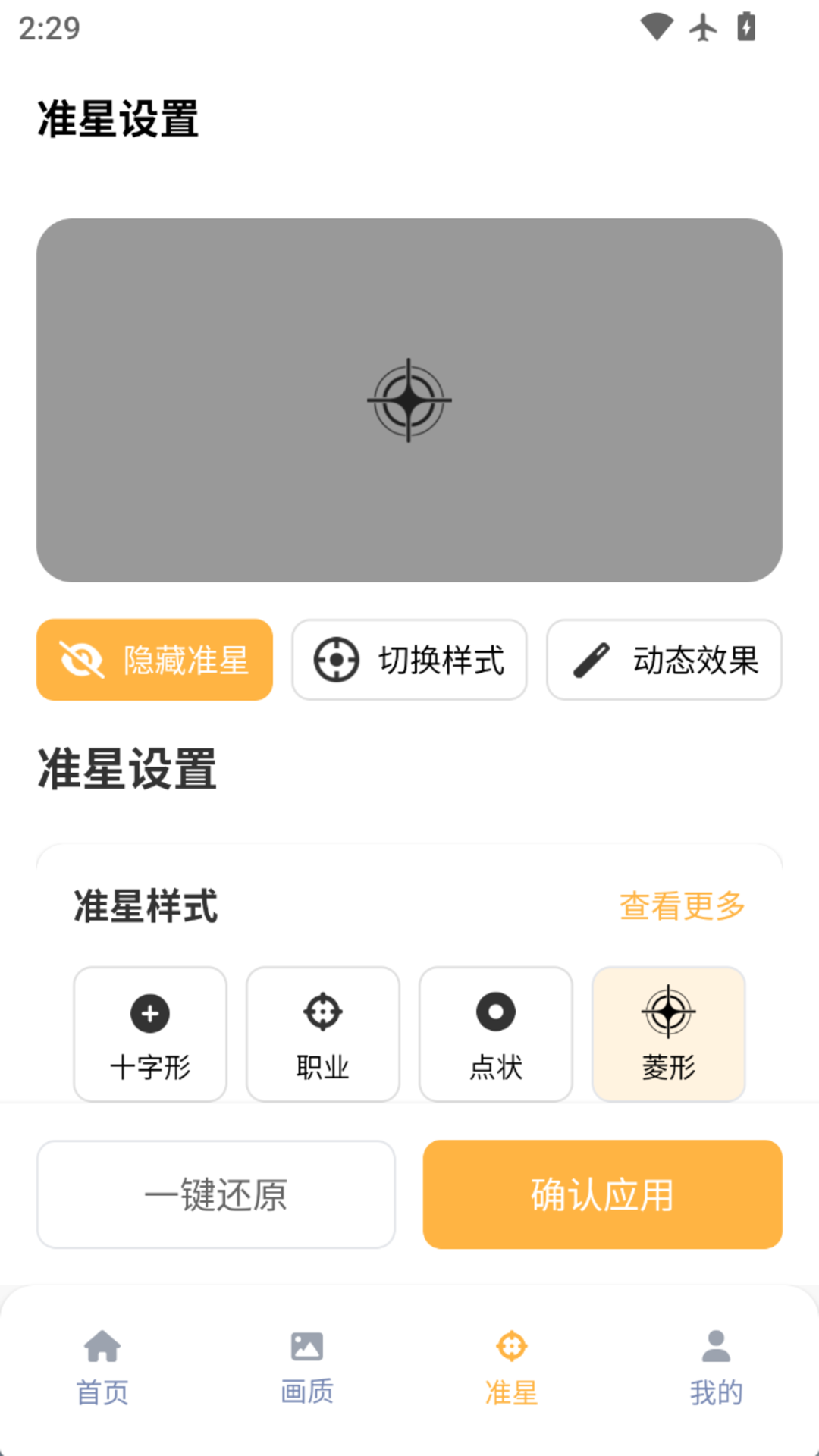The width and height of the screenshot is (819, 1456).
Task: Click the 一键还原 reset button
Action: pyautogui.click(x=215, y=1194)
